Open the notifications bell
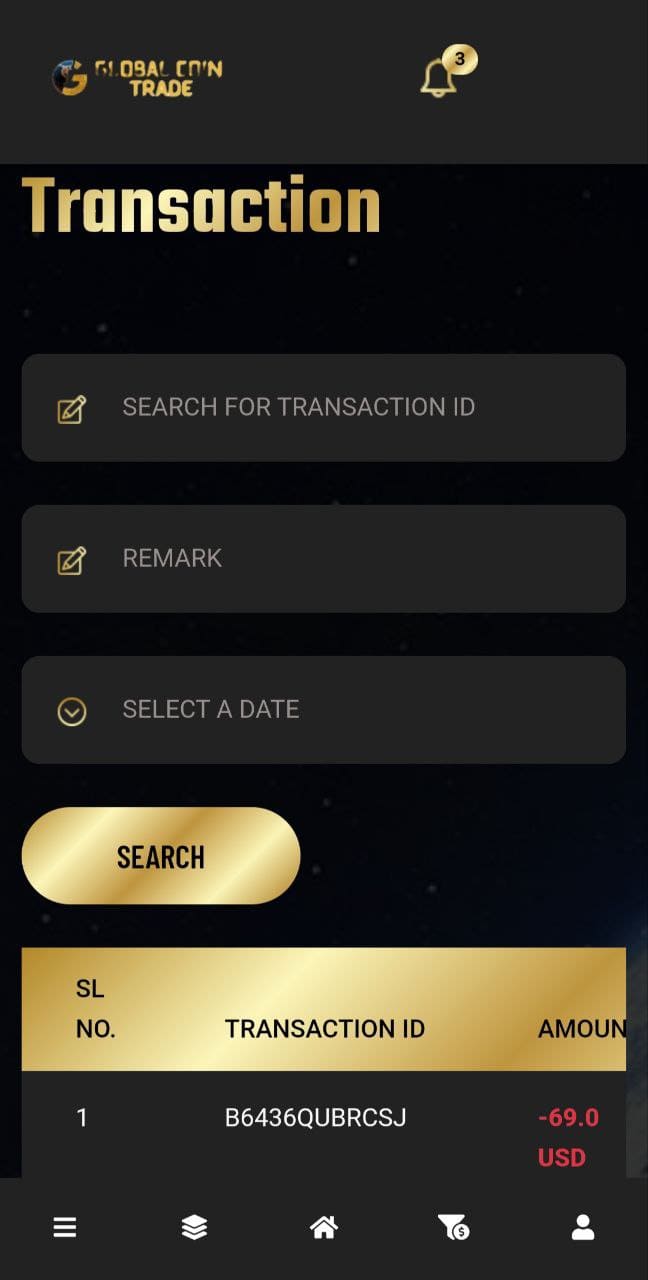The image size is (648, 1280). [x=440, y=78]
